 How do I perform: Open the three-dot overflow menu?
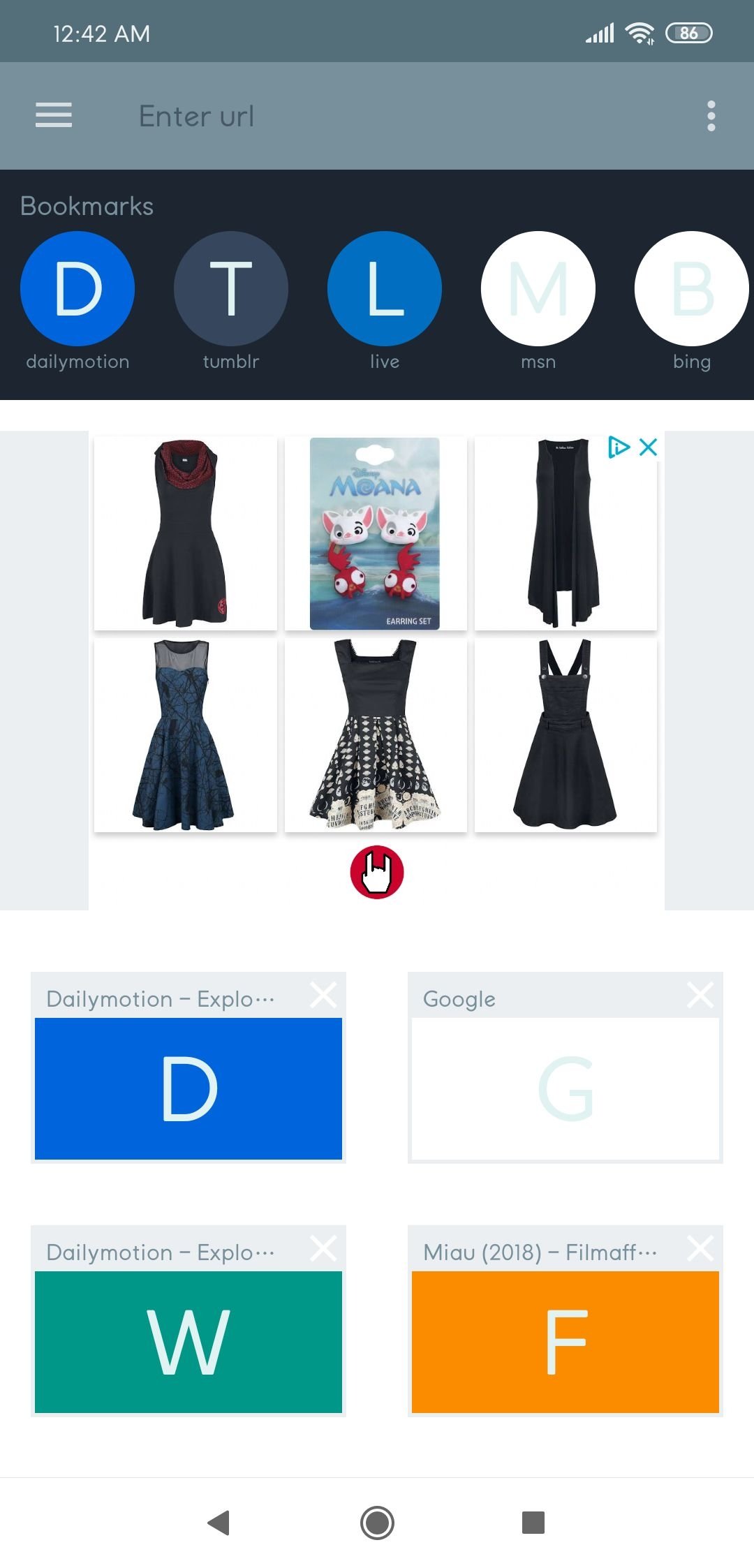click(x=711, y=116)
